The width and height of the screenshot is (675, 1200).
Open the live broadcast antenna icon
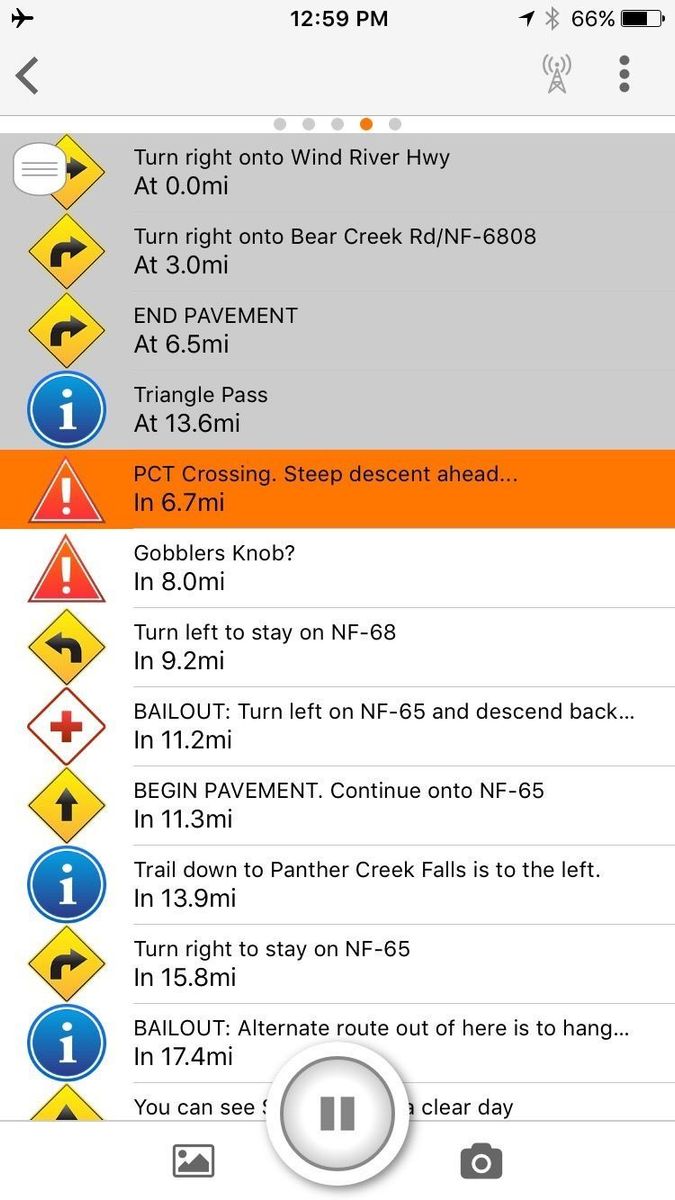click(557, 74)
